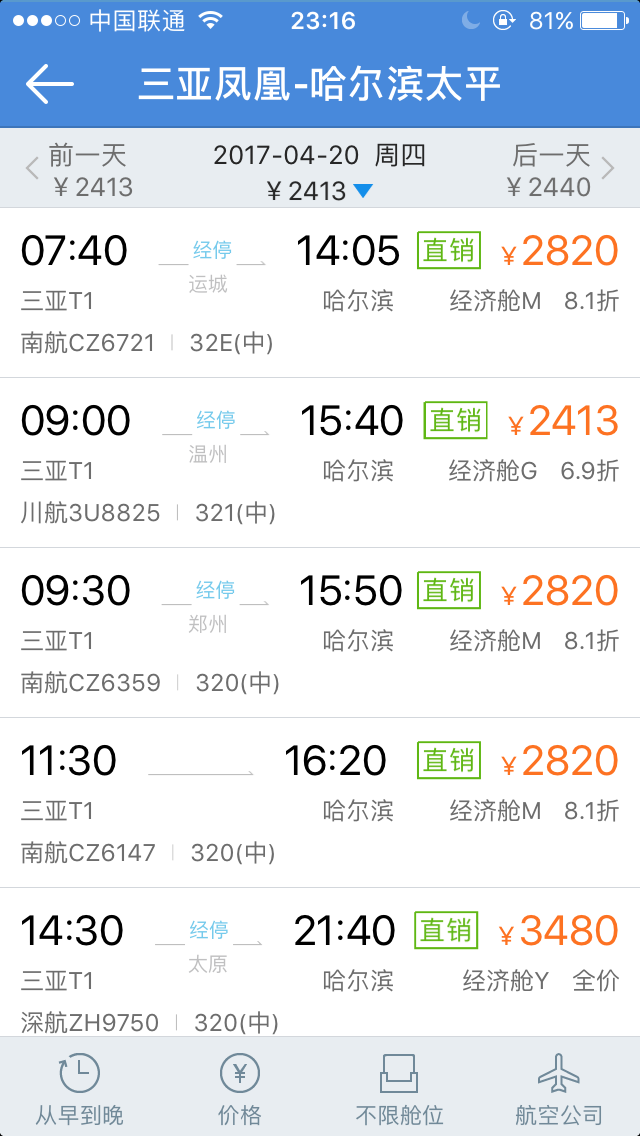Open the 2017-04-20 date dropdown

[320, 172]
